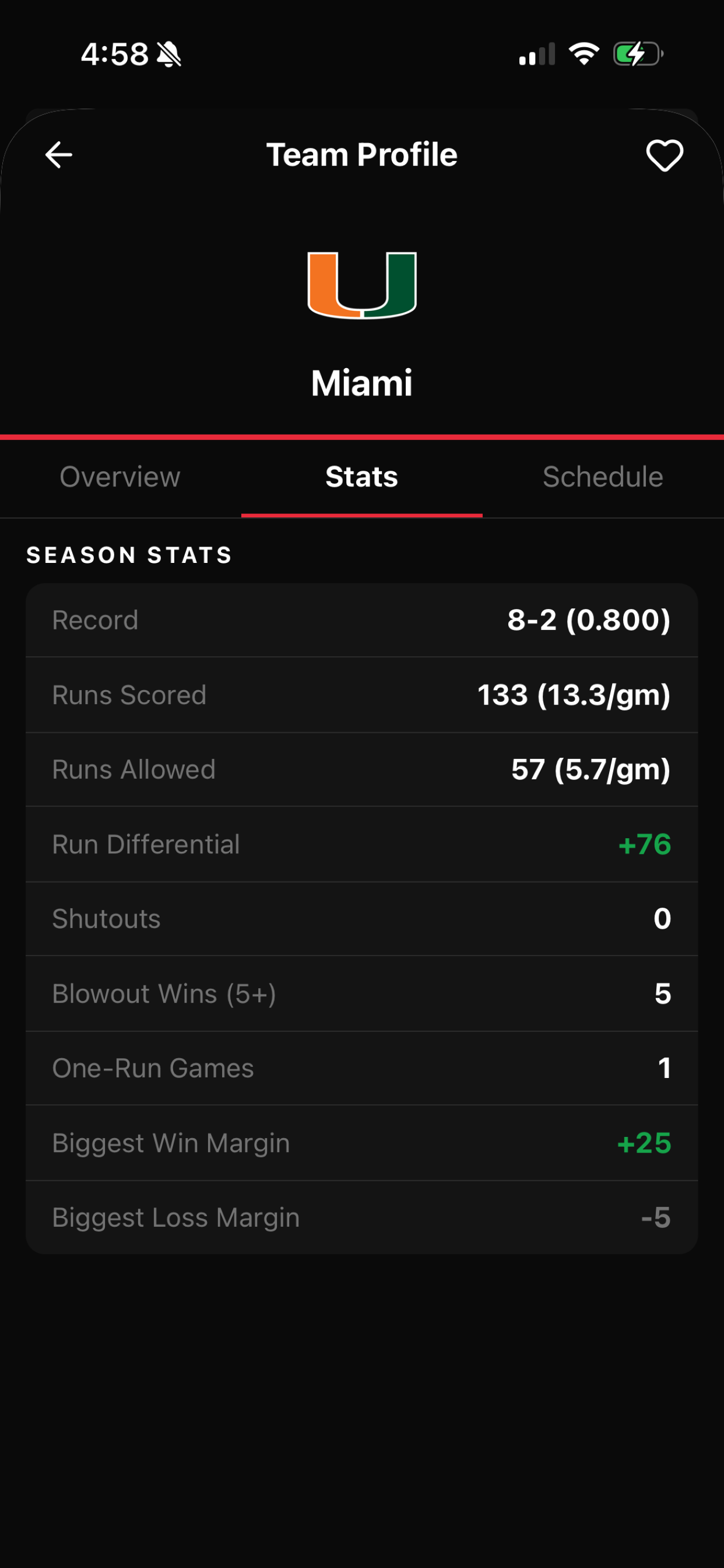
Task: Click the Record row showing 8-2
Action: [362, 619]
